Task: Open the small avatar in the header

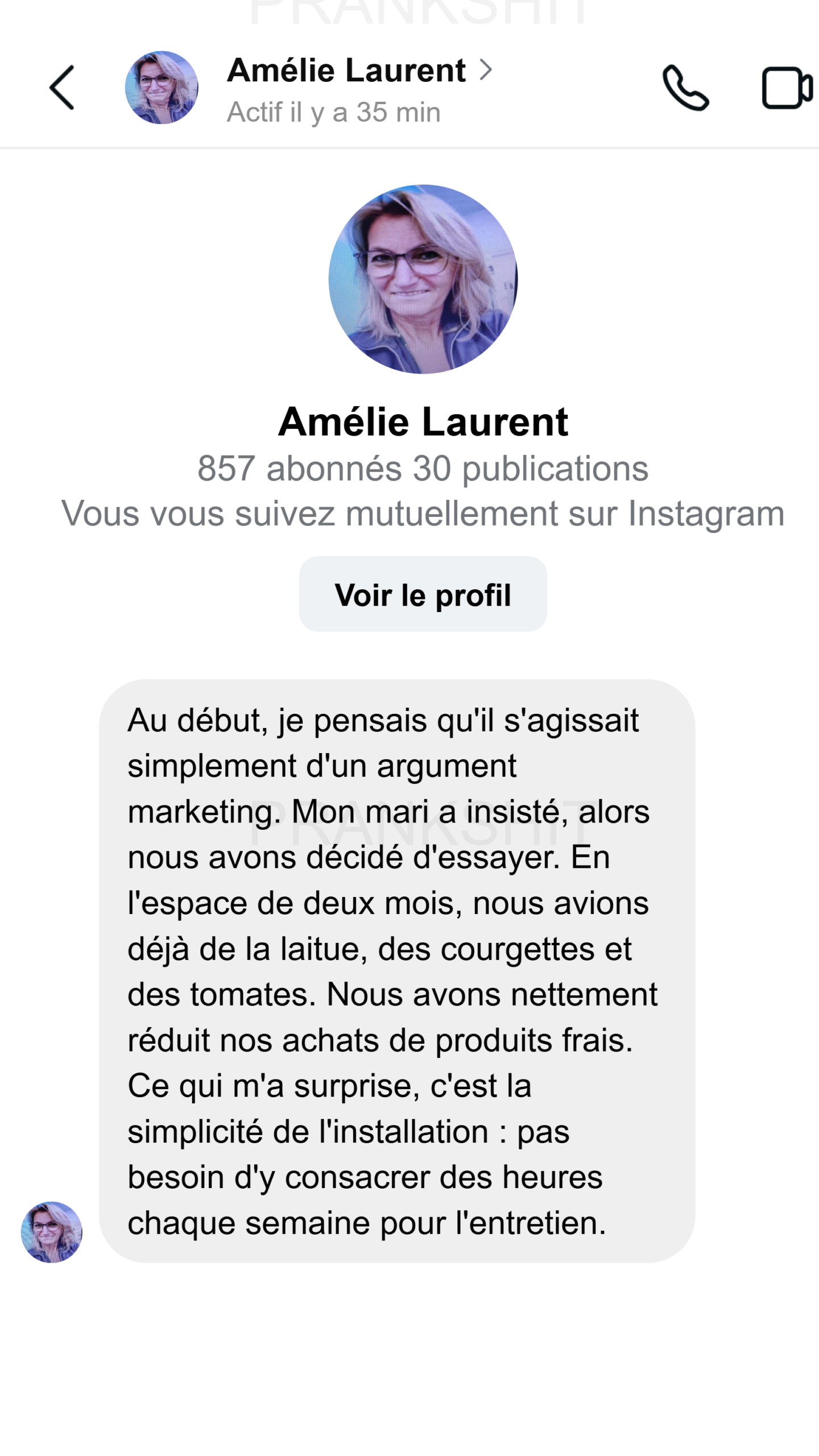Action: [162, 88]
